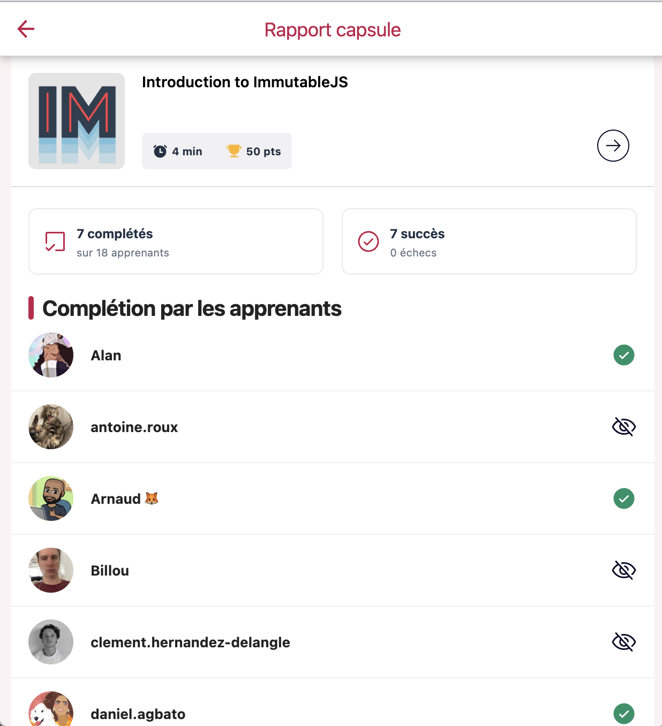
Task: Open the 7 complétés card
Action: tap(176, 241)
